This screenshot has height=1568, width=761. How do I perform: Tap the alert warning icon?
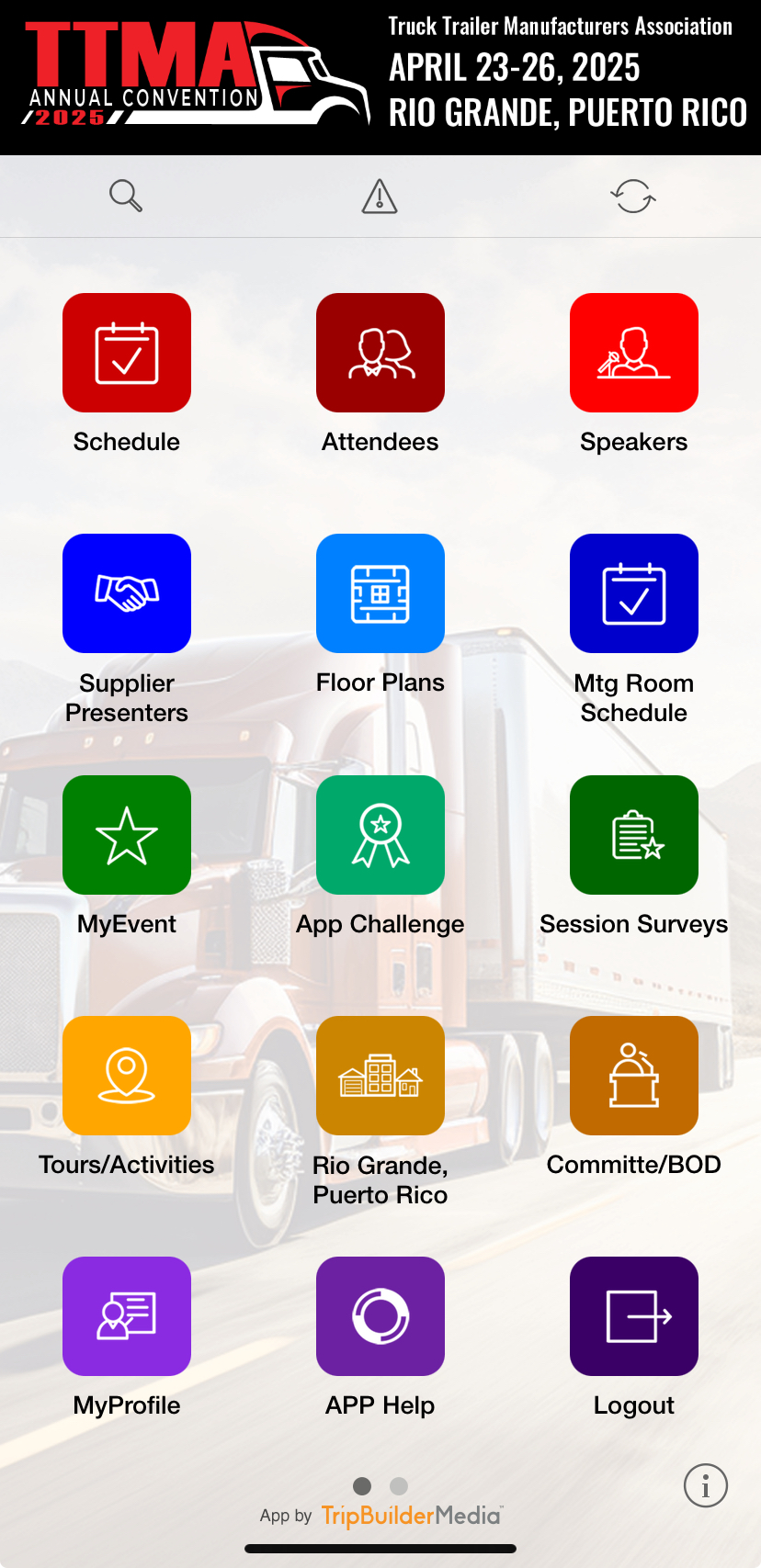pyautogui.click(x=380, y=195)
